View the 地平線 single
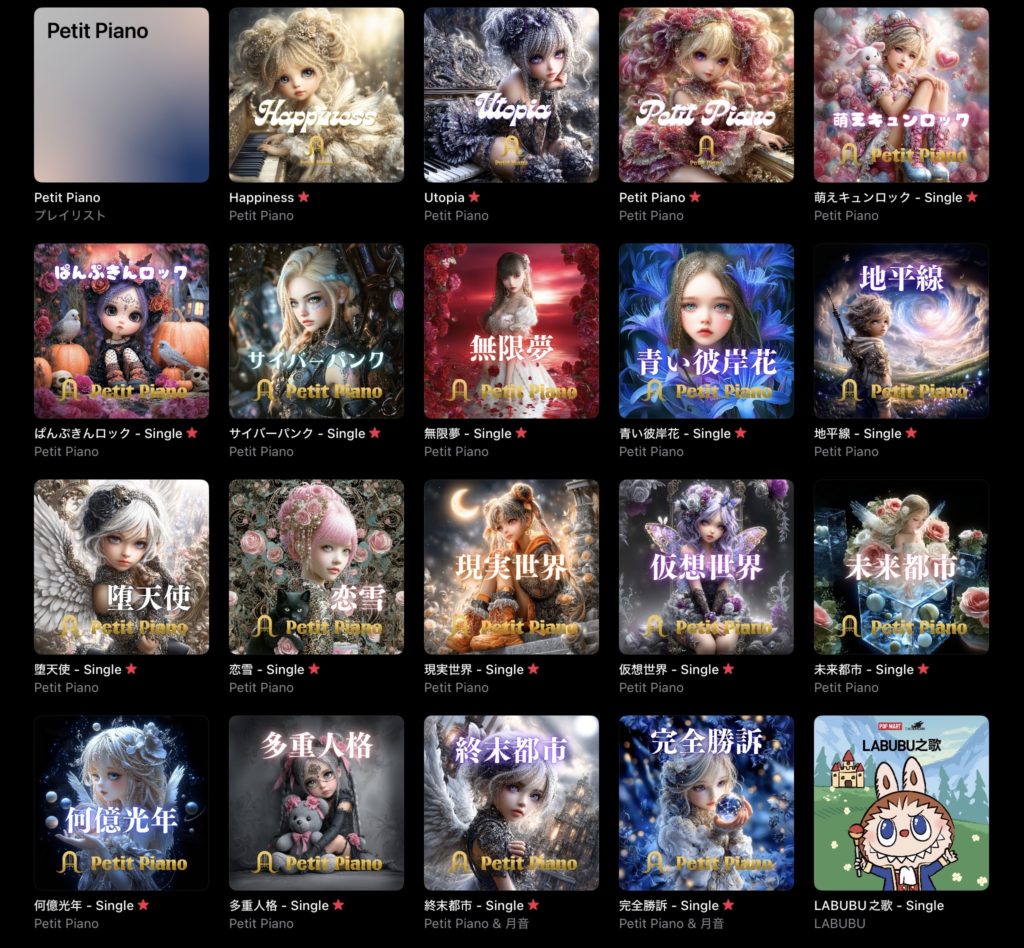Screen dimensions: 1024x948 [x=901, y=331]
